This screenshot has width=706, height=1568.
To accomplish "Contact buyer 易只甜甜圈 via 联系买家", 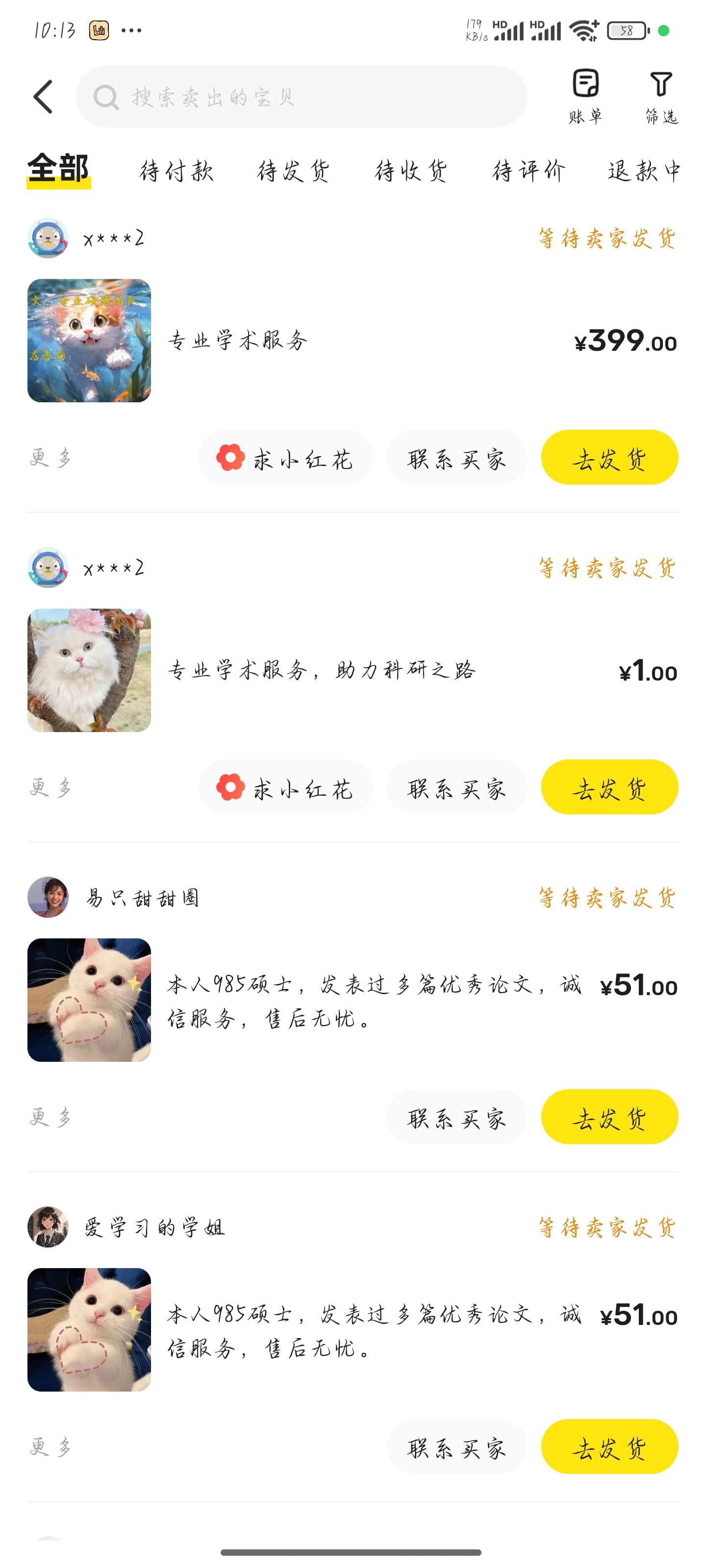I will click(456, 1117).
